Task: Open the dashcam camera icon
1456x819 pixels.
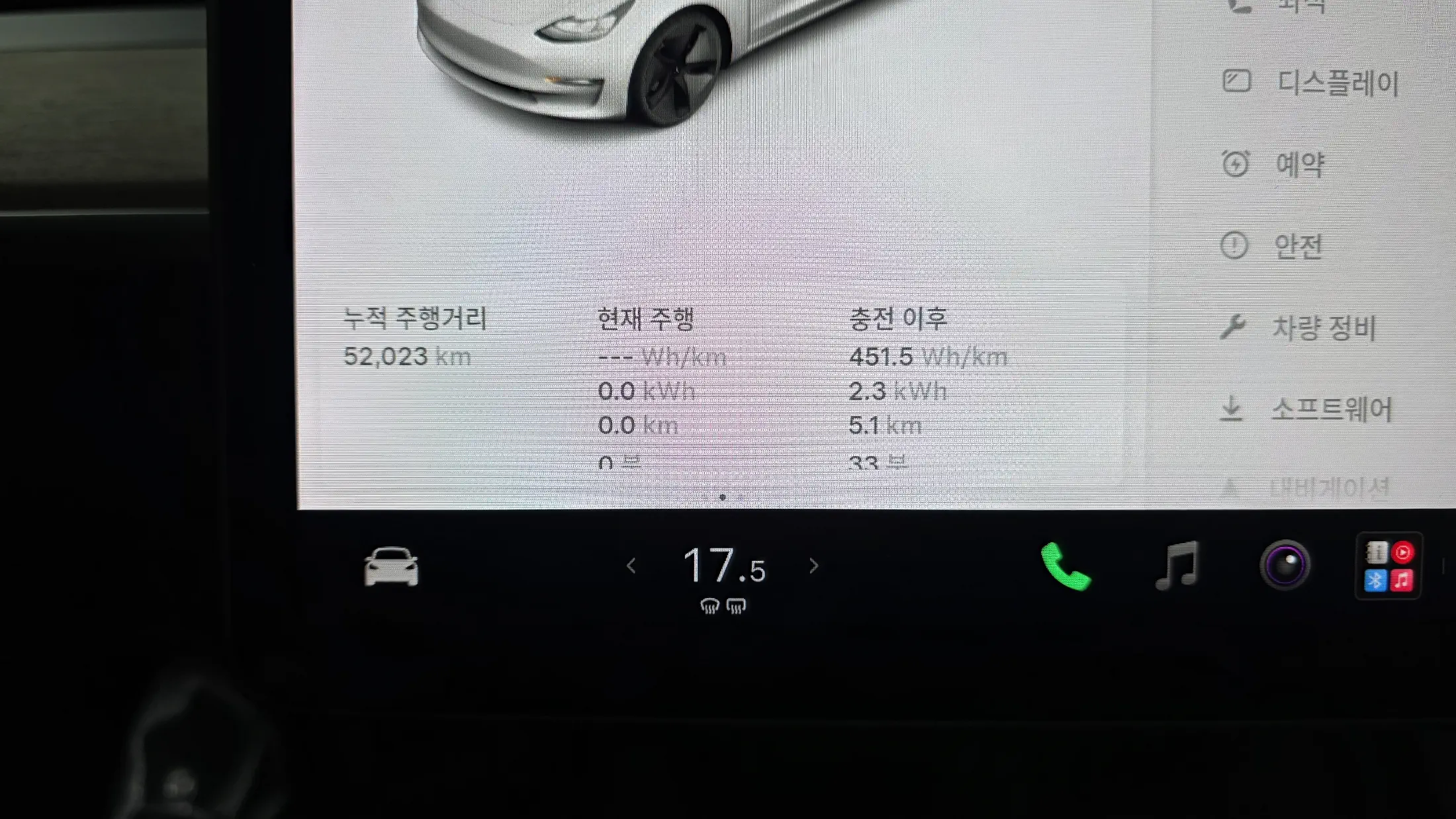Action: click(1285, 566)
